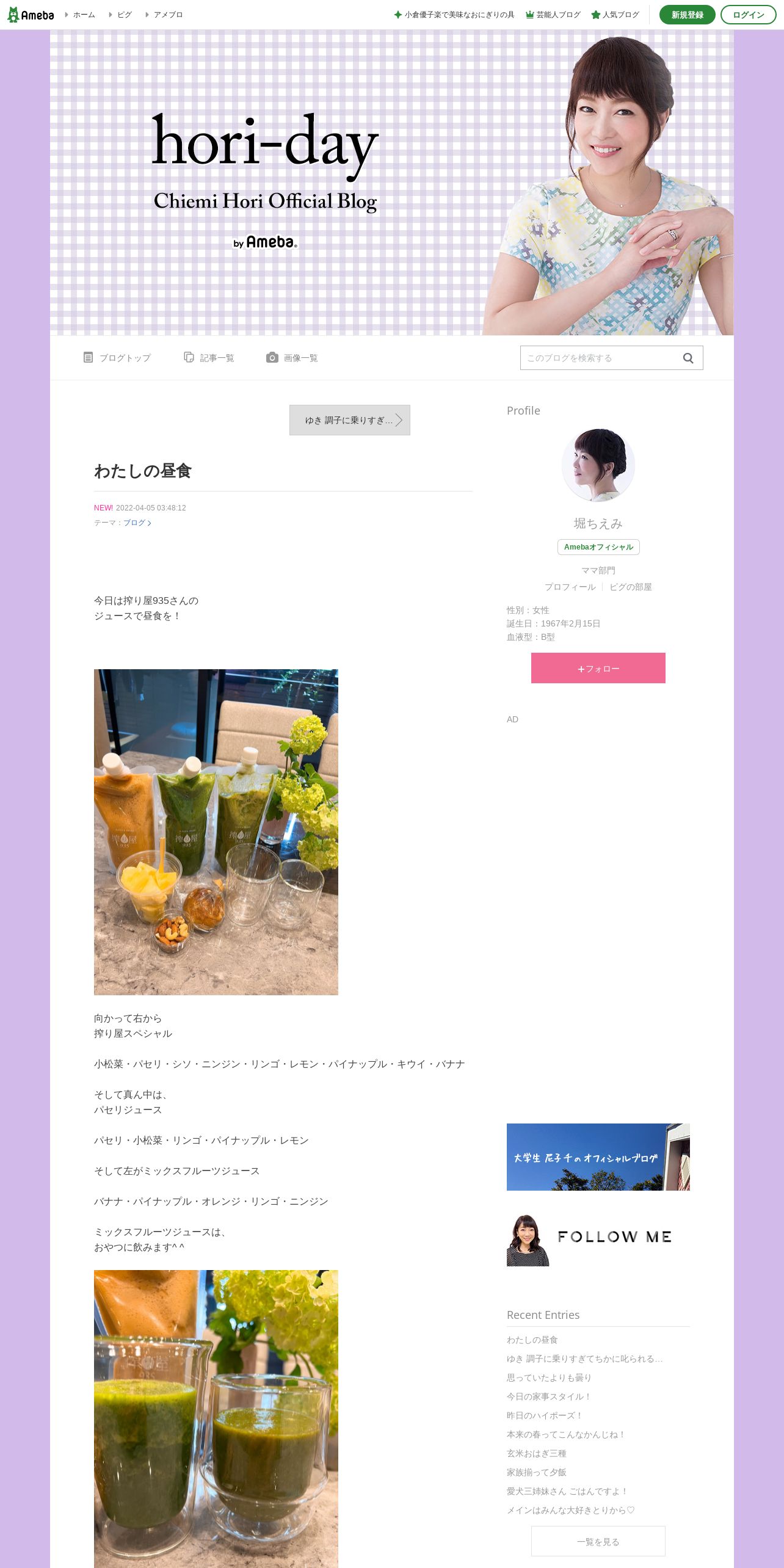Follow the blog with +フォロー
784x1568 pixels.
[598, 668]
